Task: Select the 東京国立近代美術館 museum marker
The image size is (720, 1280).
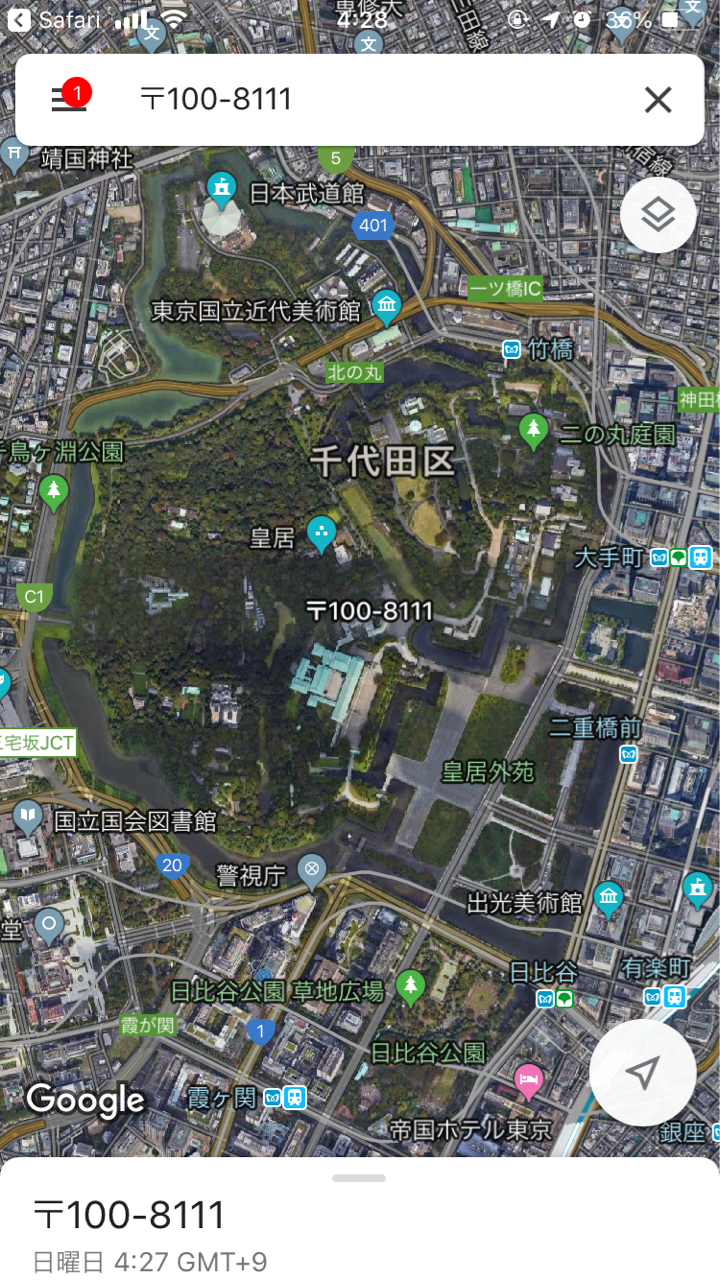Action: pyautogui.click(x=387, y=307)
